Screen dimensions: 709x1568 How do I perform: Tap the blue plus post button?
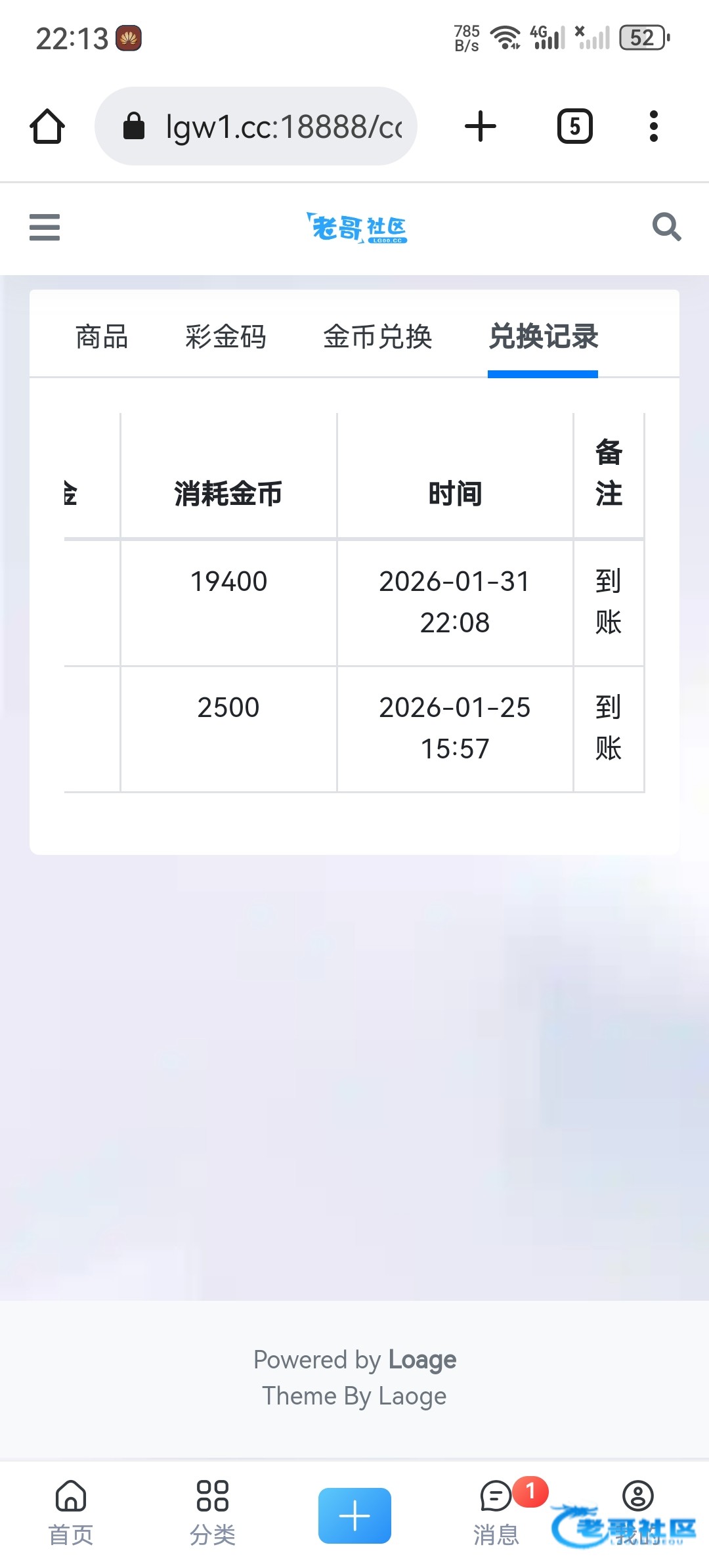pos(354,1515)
